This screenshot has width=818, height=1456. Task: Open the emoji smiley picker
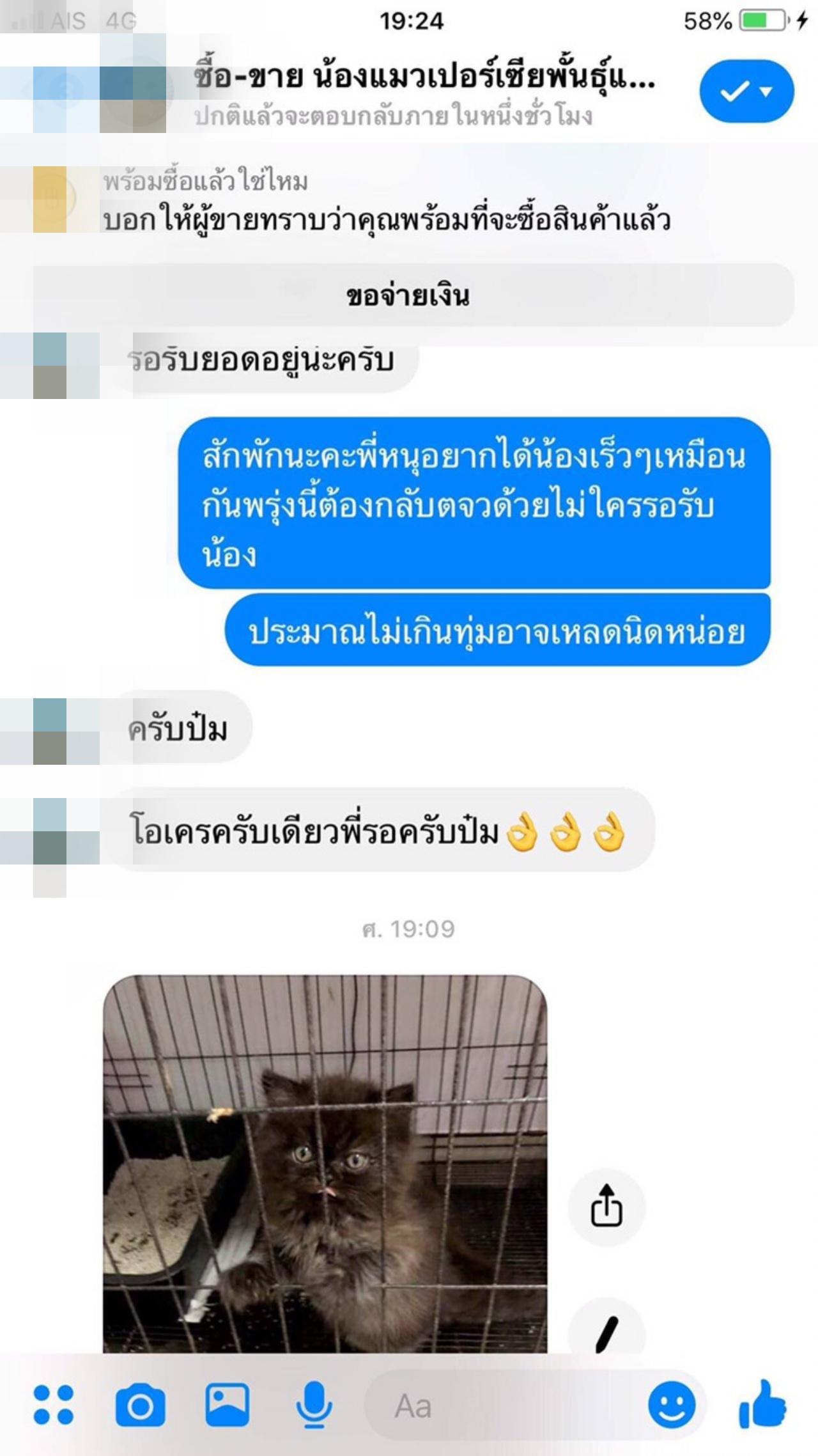(671, 1405)
